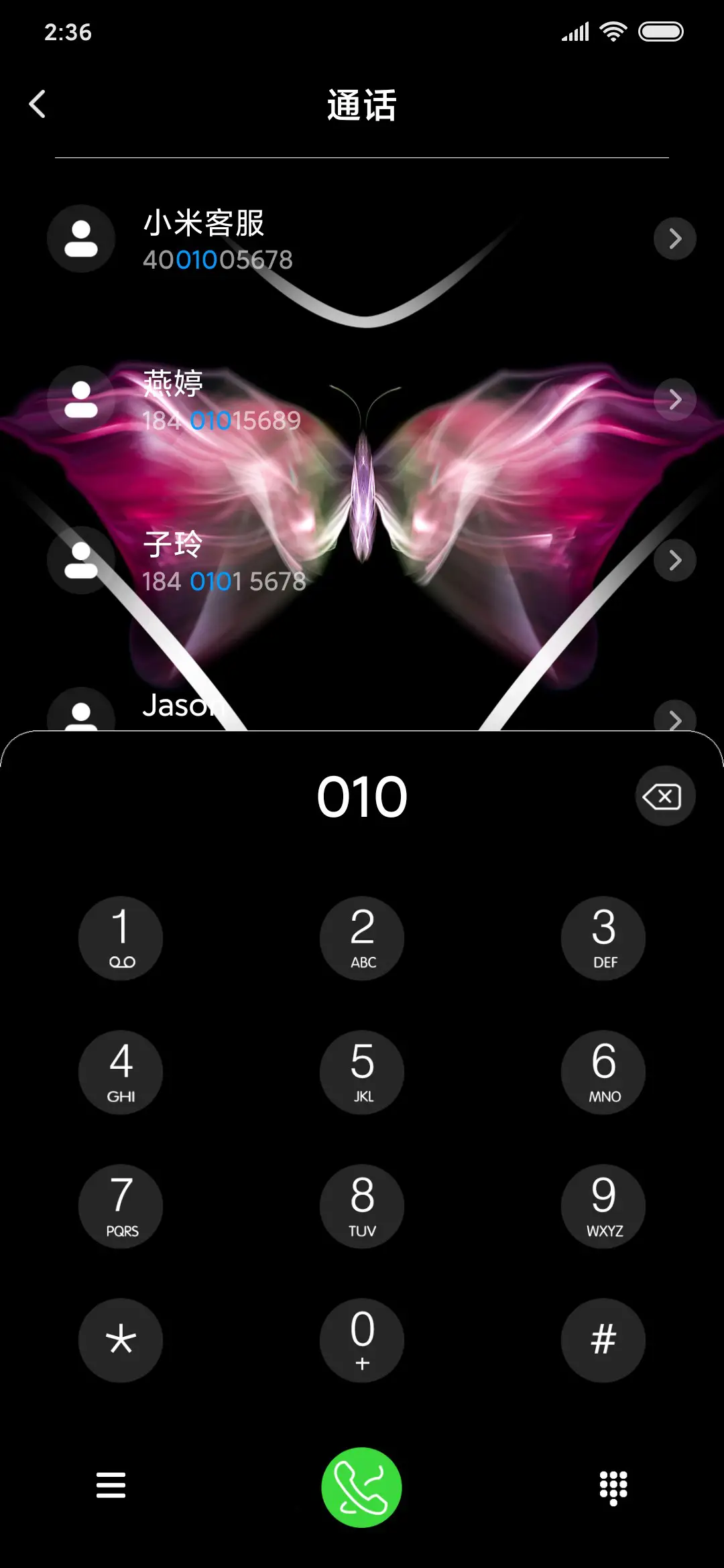Expand the chevron next to Jason
Screen dimensions: 724x1568
point(674,720)
